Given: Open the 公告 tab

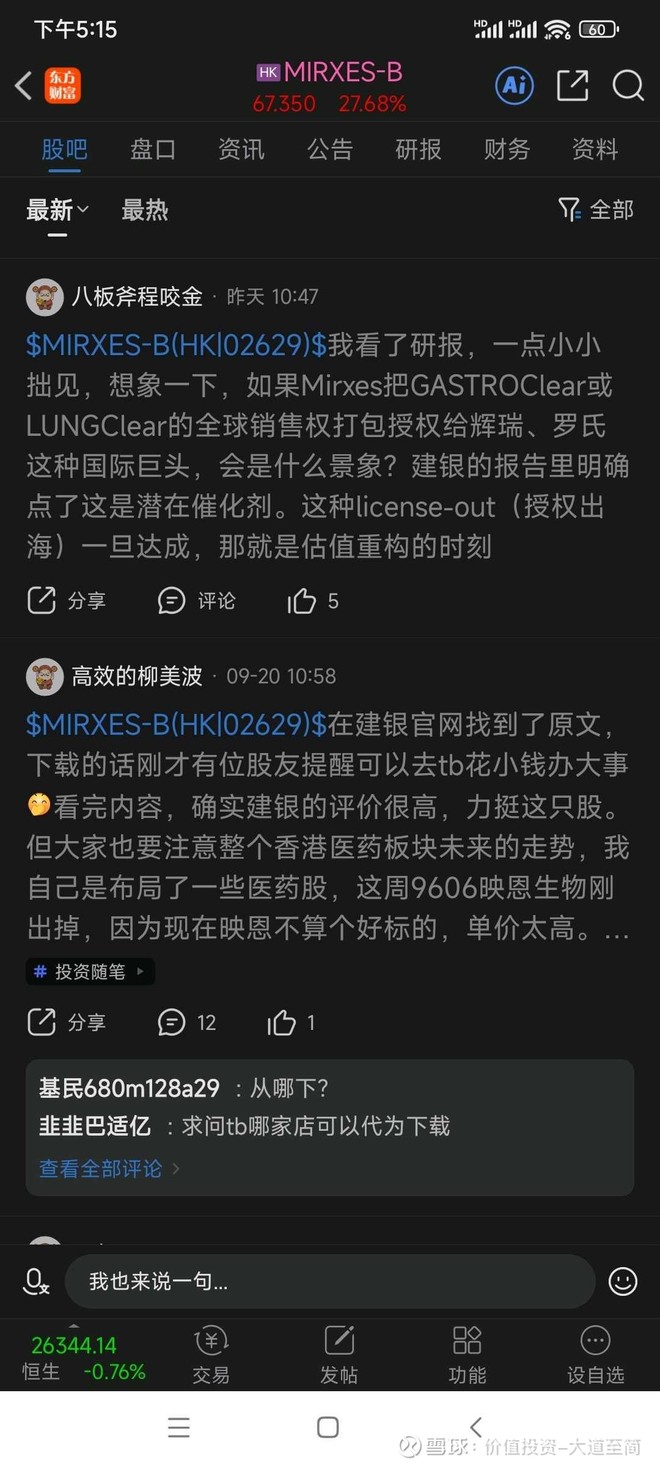Looking at the screenshot, I should pyautogui.click(x=330, y=150).
